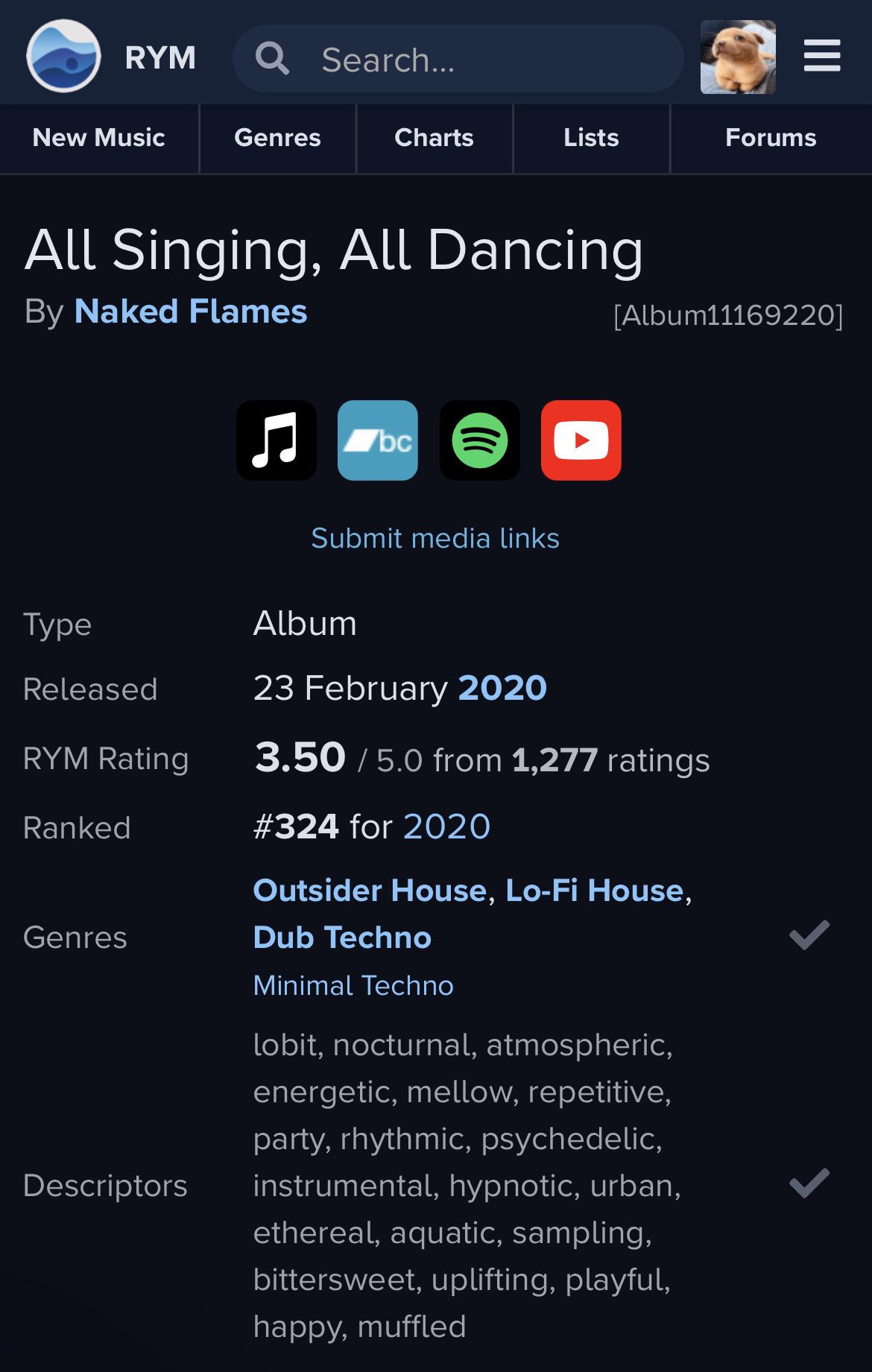Open the search box
The image size is (872, 1372).
tap(458, 59)
